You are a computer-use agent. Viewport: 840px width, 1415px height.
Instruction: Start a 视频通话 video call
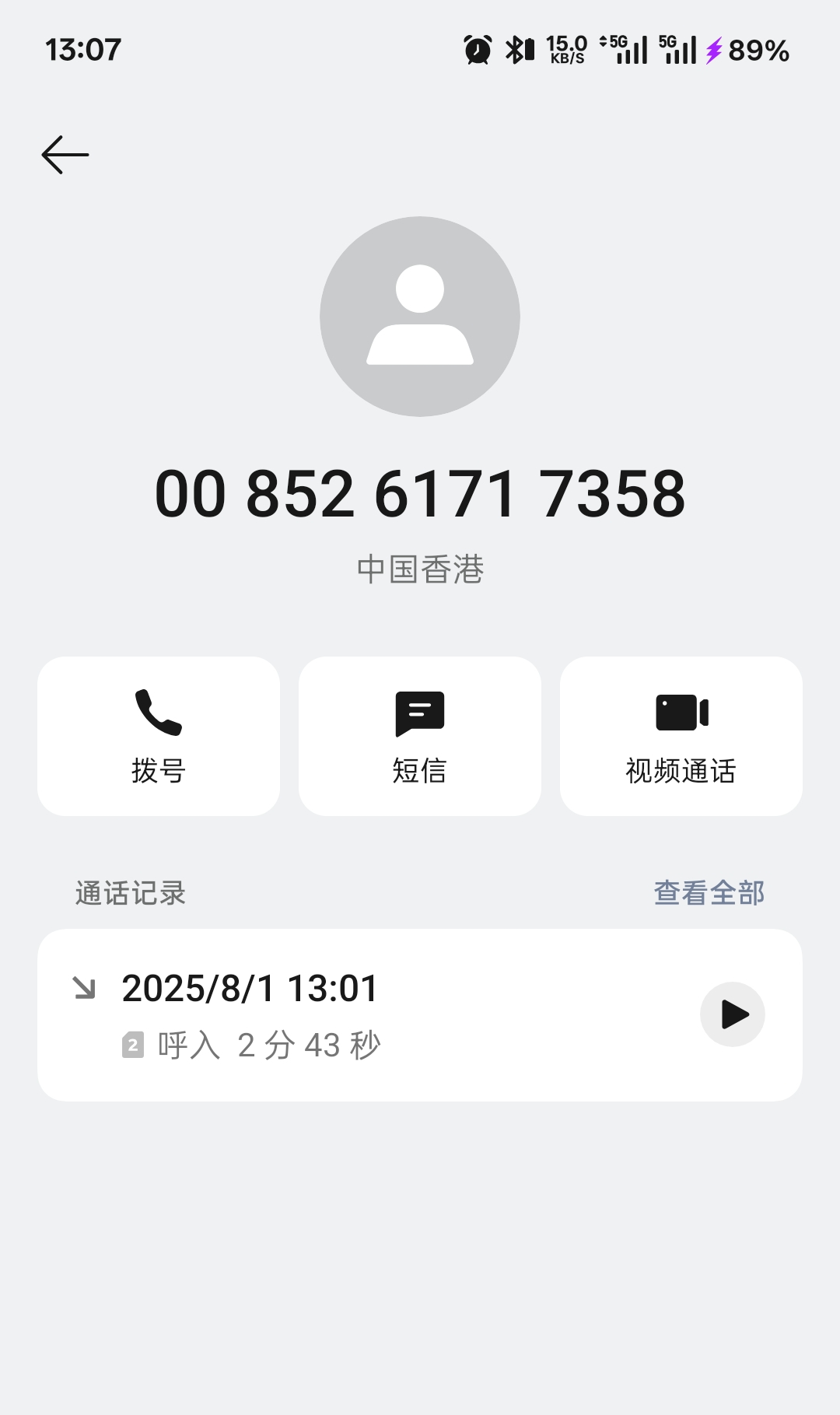[x=681, y=736]
